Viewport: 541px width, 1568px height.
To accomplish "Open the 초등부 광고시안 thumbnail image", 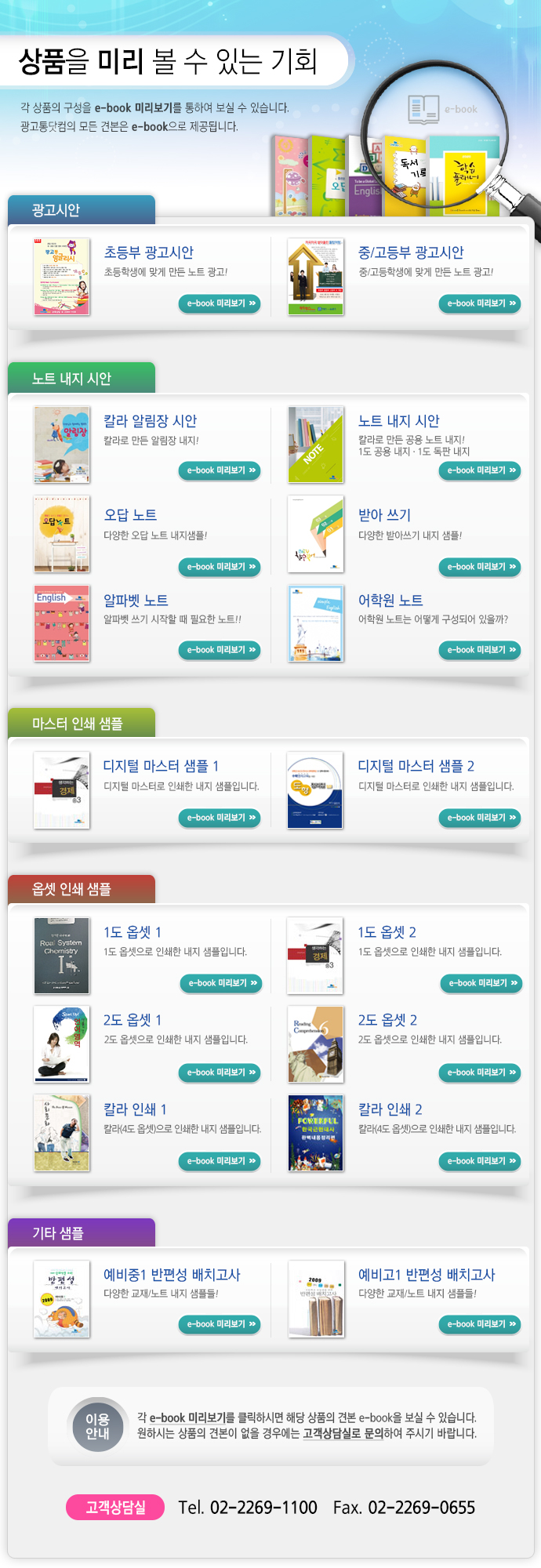I will coord(62,277).
